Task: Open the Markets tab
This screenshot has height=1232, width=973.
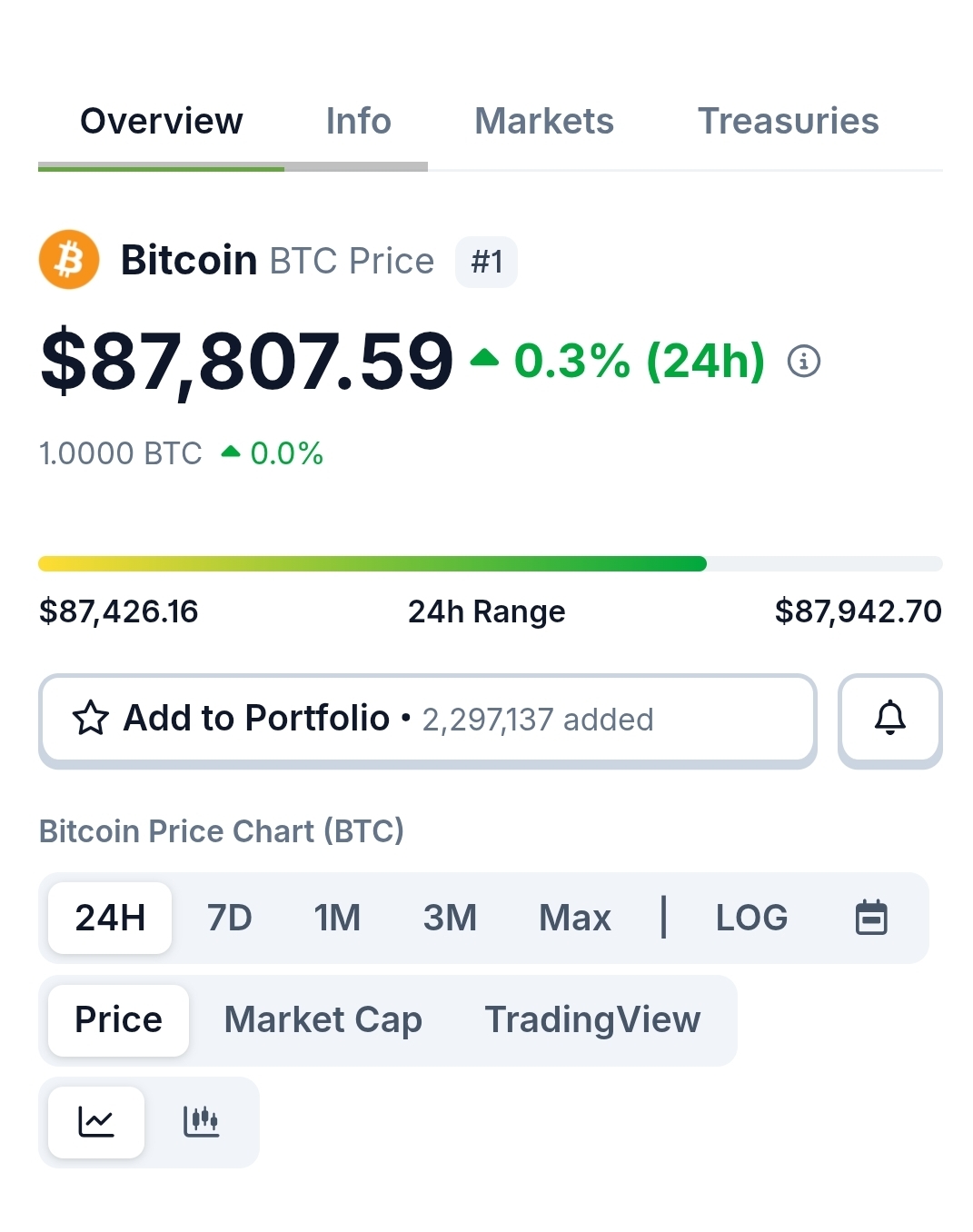Action: coord(543,121)
